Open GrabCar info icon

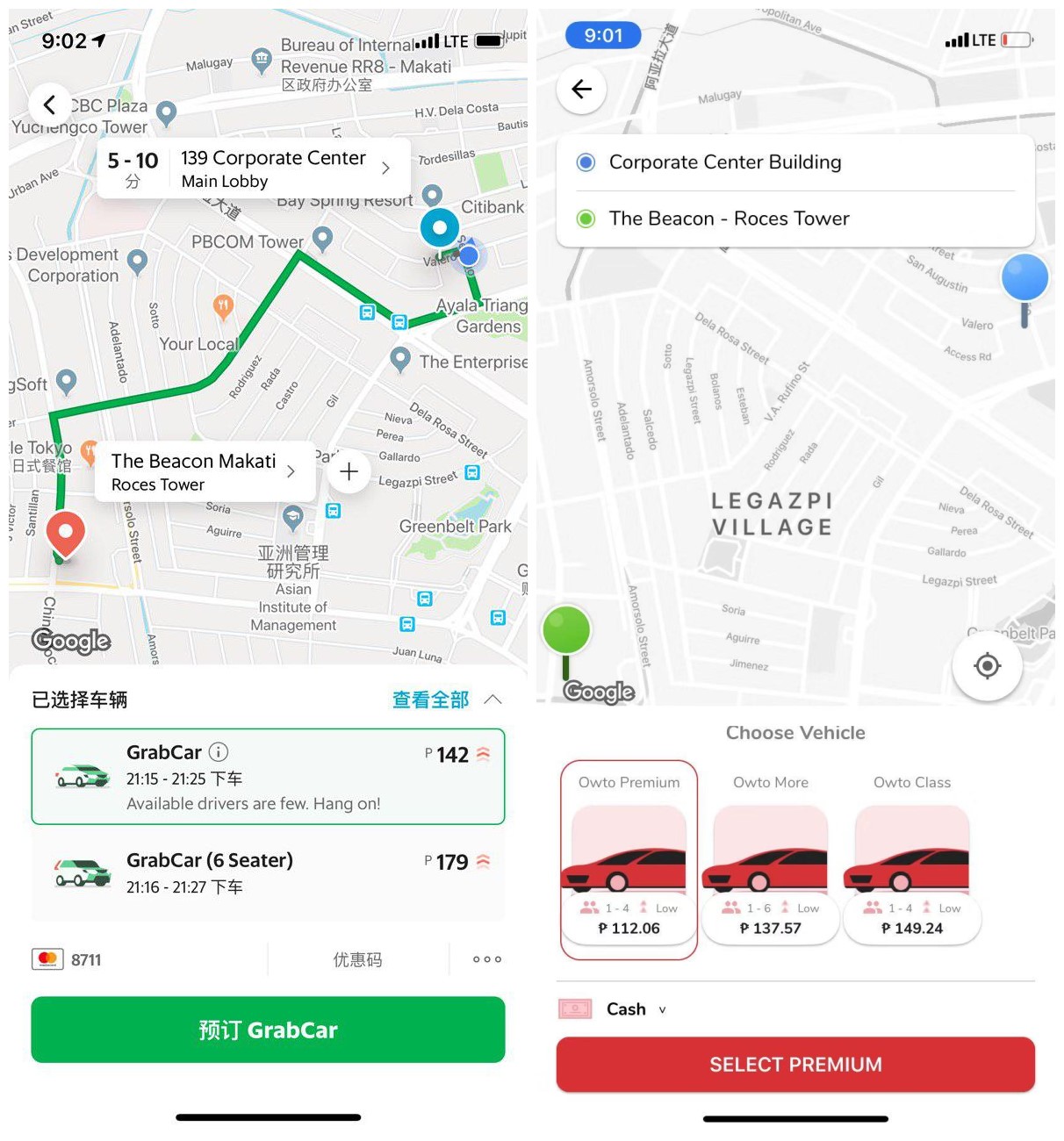pos(219,752)
